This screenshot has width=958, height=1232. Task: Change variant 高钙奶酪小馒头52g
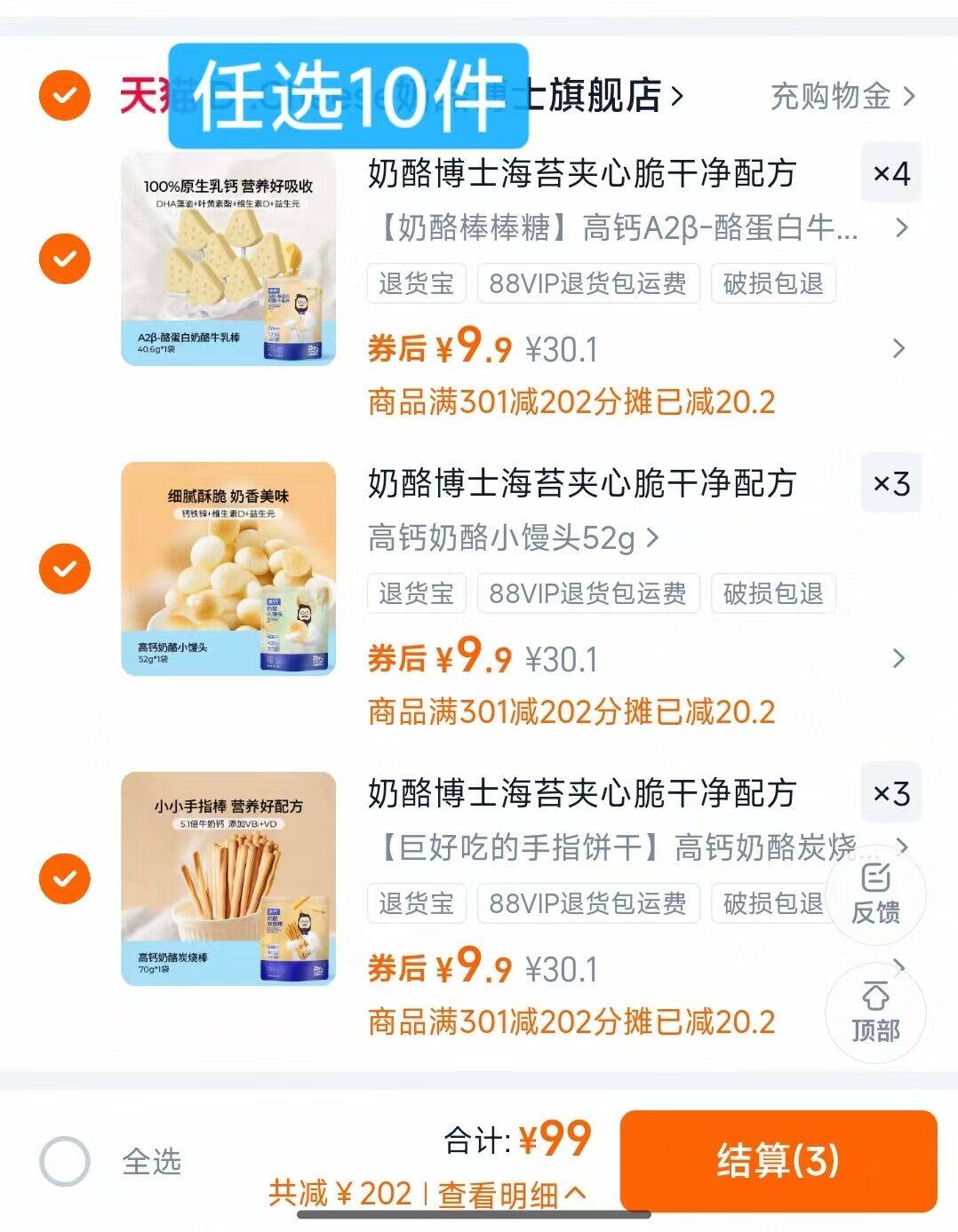pos(514,537)
